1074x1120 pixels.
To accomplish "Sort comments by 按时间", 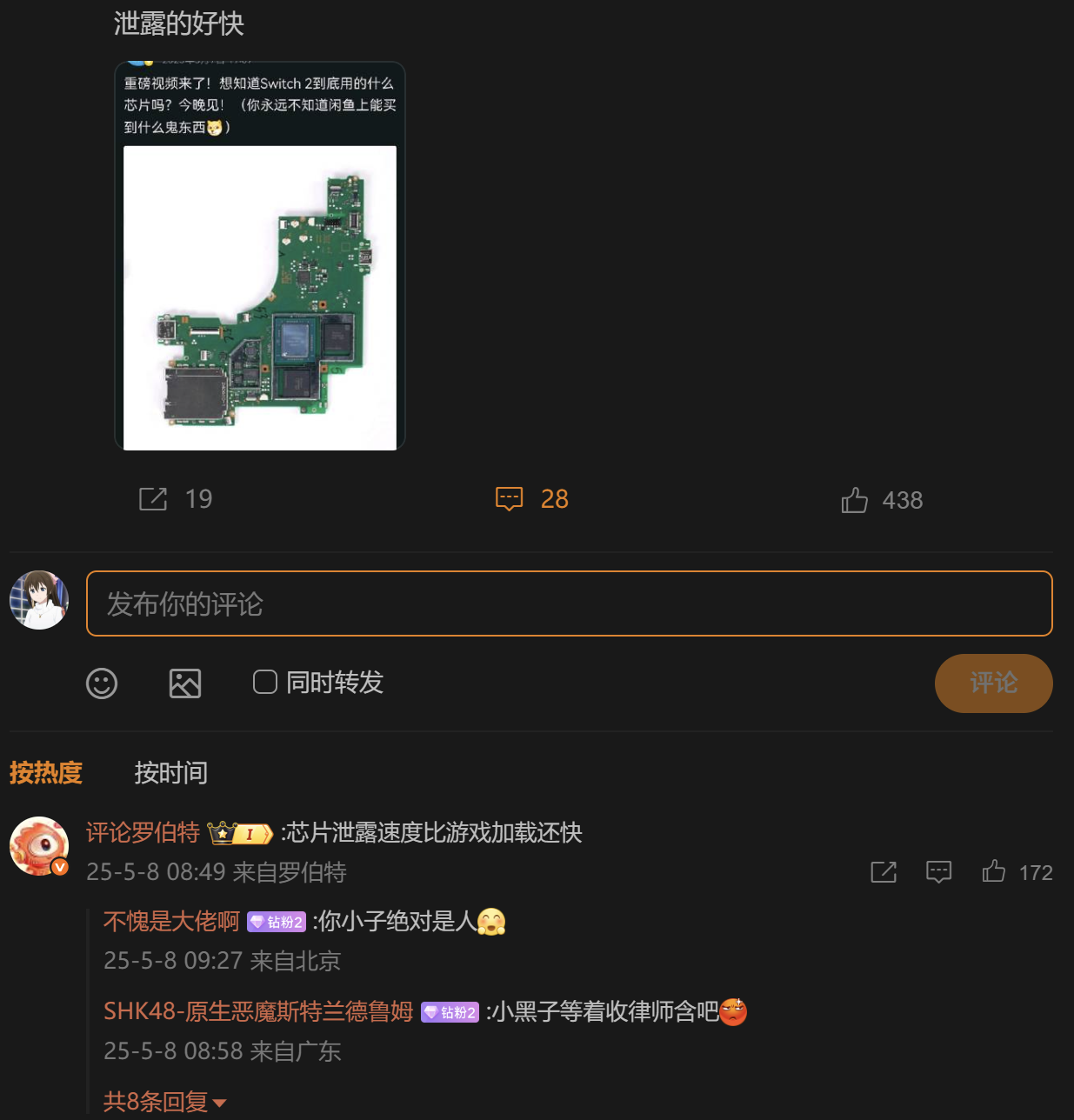I will [x=170, y=772].
